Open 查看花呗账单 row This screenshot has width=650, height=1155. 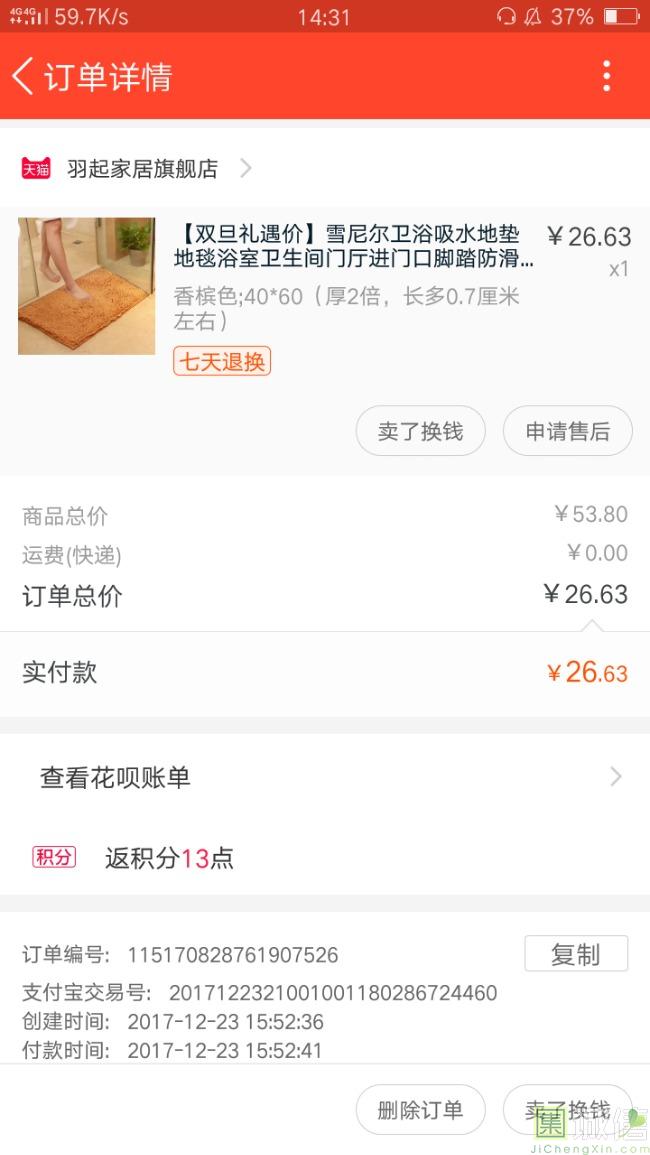click(x=325, y=777)
